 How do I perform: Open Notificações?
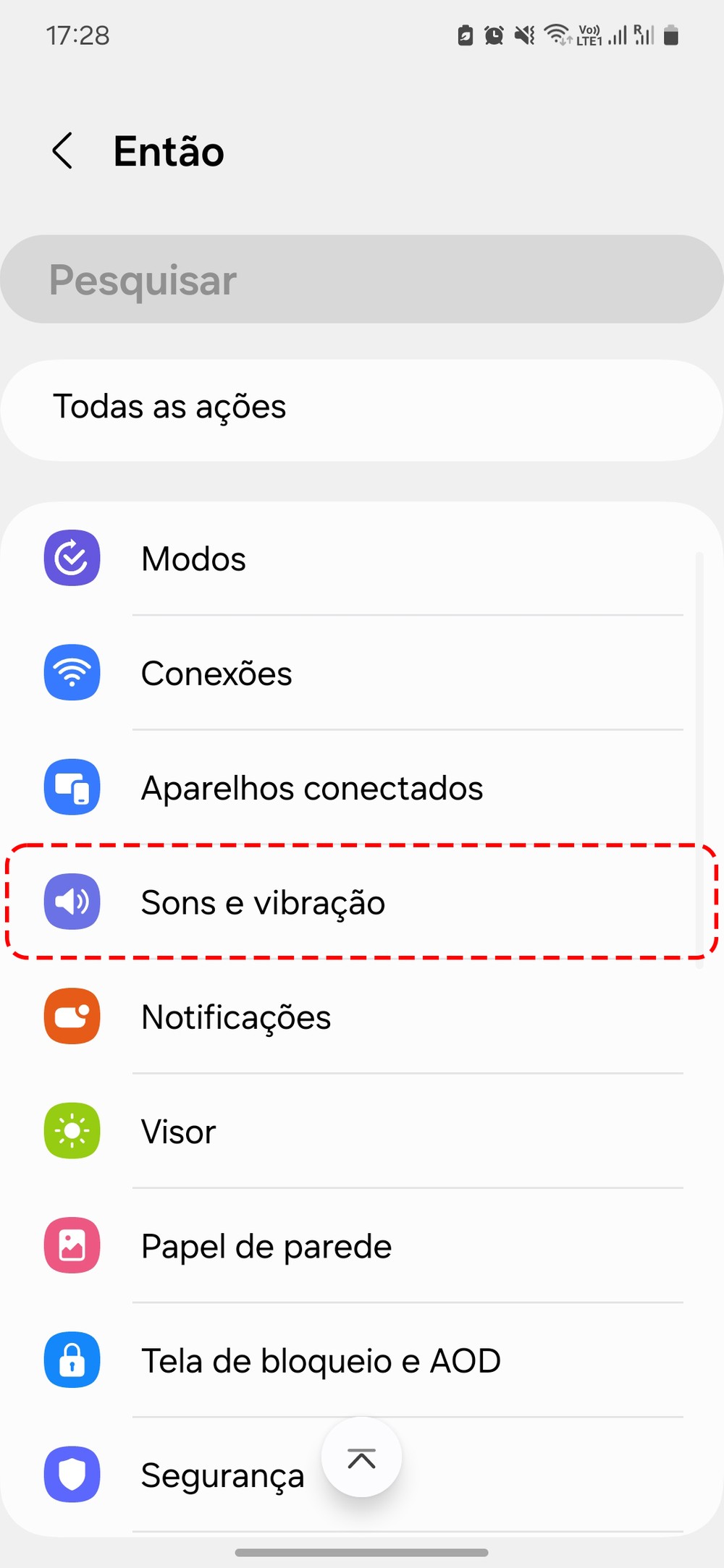point(362,1017)
